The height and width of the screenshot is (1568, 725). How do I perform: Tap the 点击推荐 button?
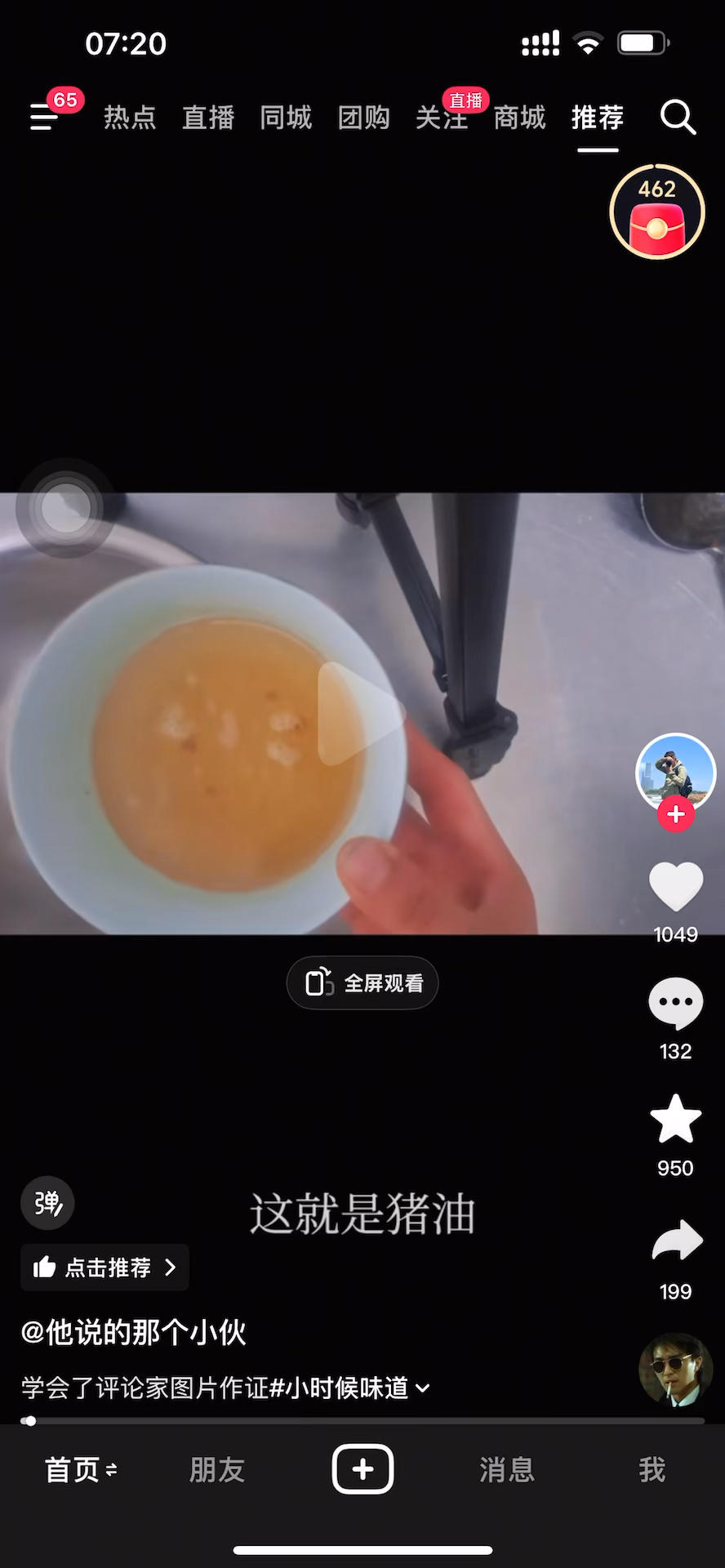[x=105, y=1267]
